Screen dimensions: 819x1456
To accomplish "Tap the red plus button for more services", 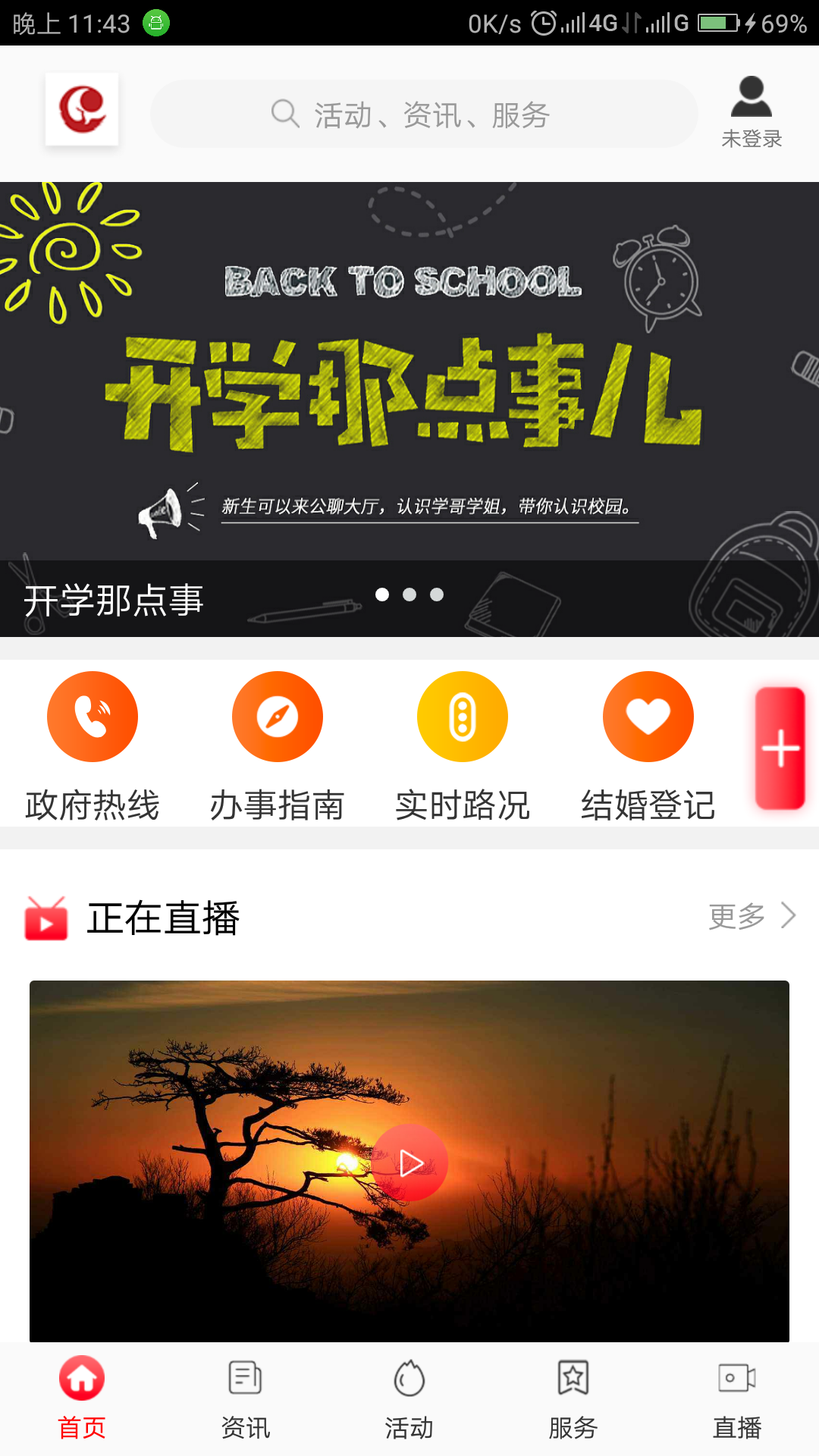I will pyautogui.click(x=780, y=748).
